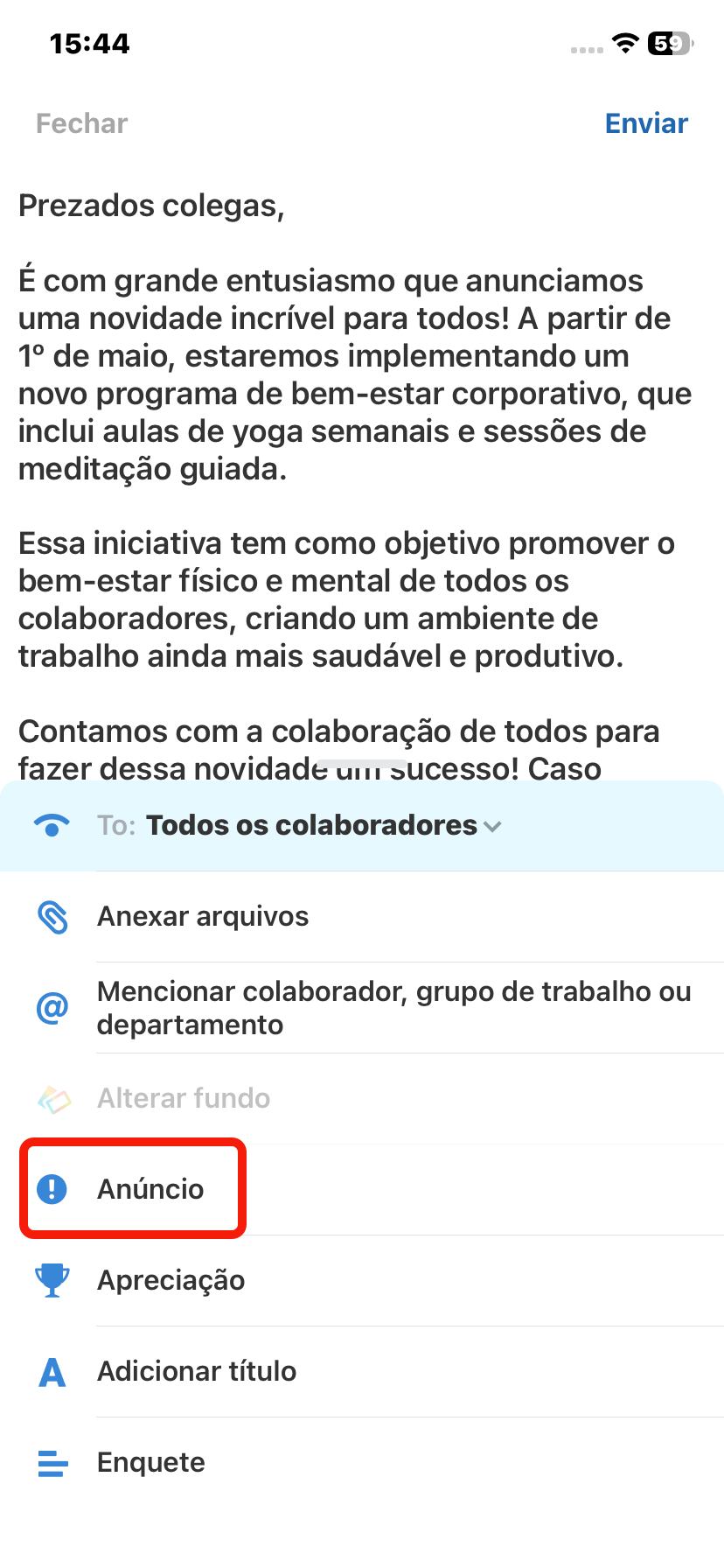The height and width of the screenshot is (1568, 724).
Task: Expand the recipients dropdown Todos os colaboradores
Action: 324,825
